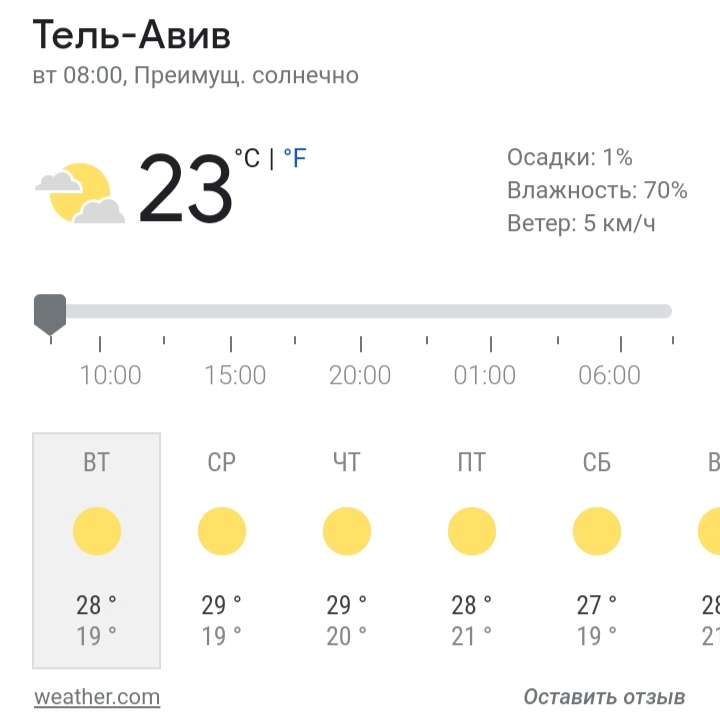This screenshot has width=720, height=726.
Task: Select the ПТ day forecast
Action: click(x=471, y=550)
